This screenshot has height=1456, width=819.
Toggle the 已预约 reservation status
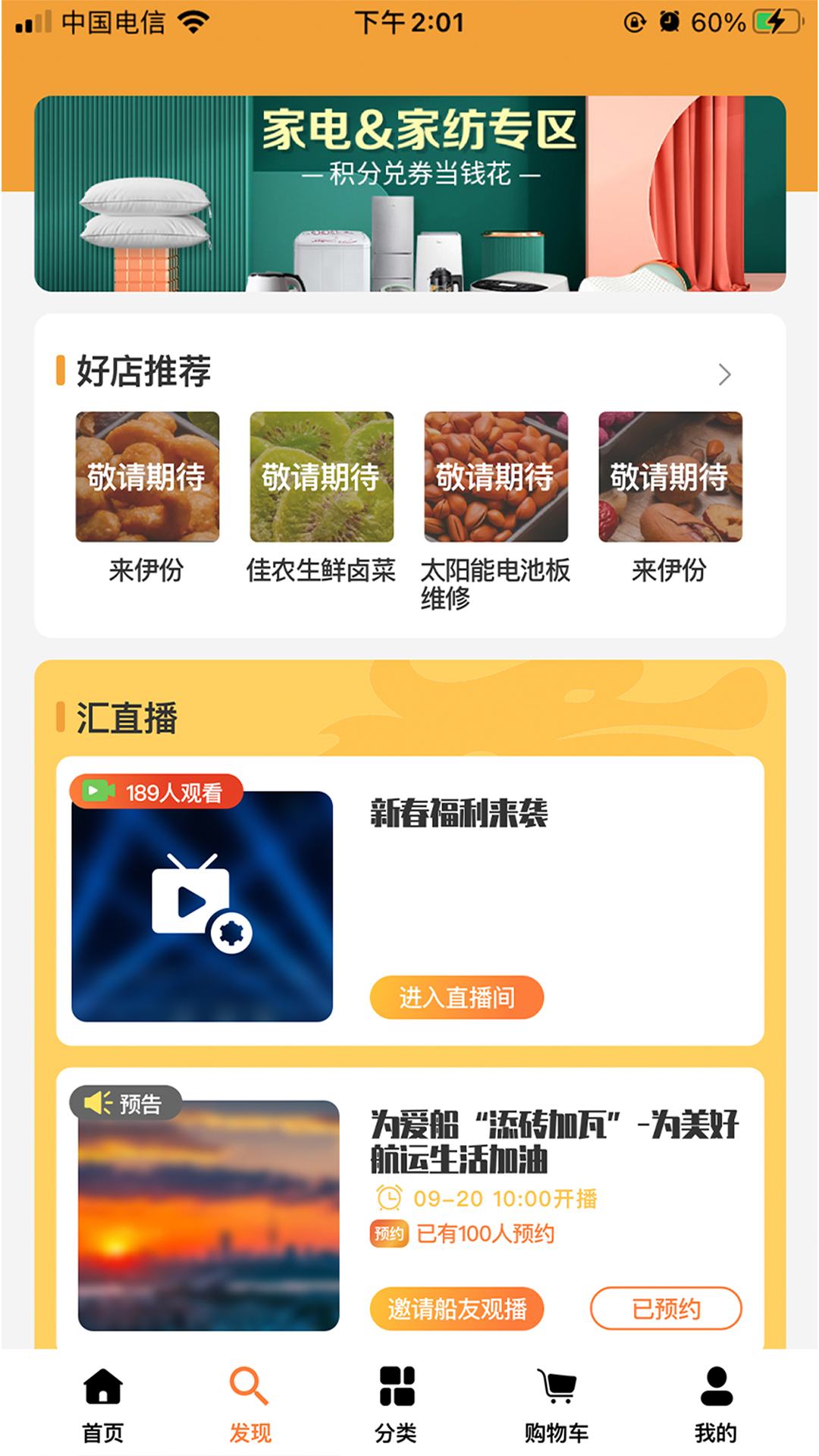(666, 1308)
